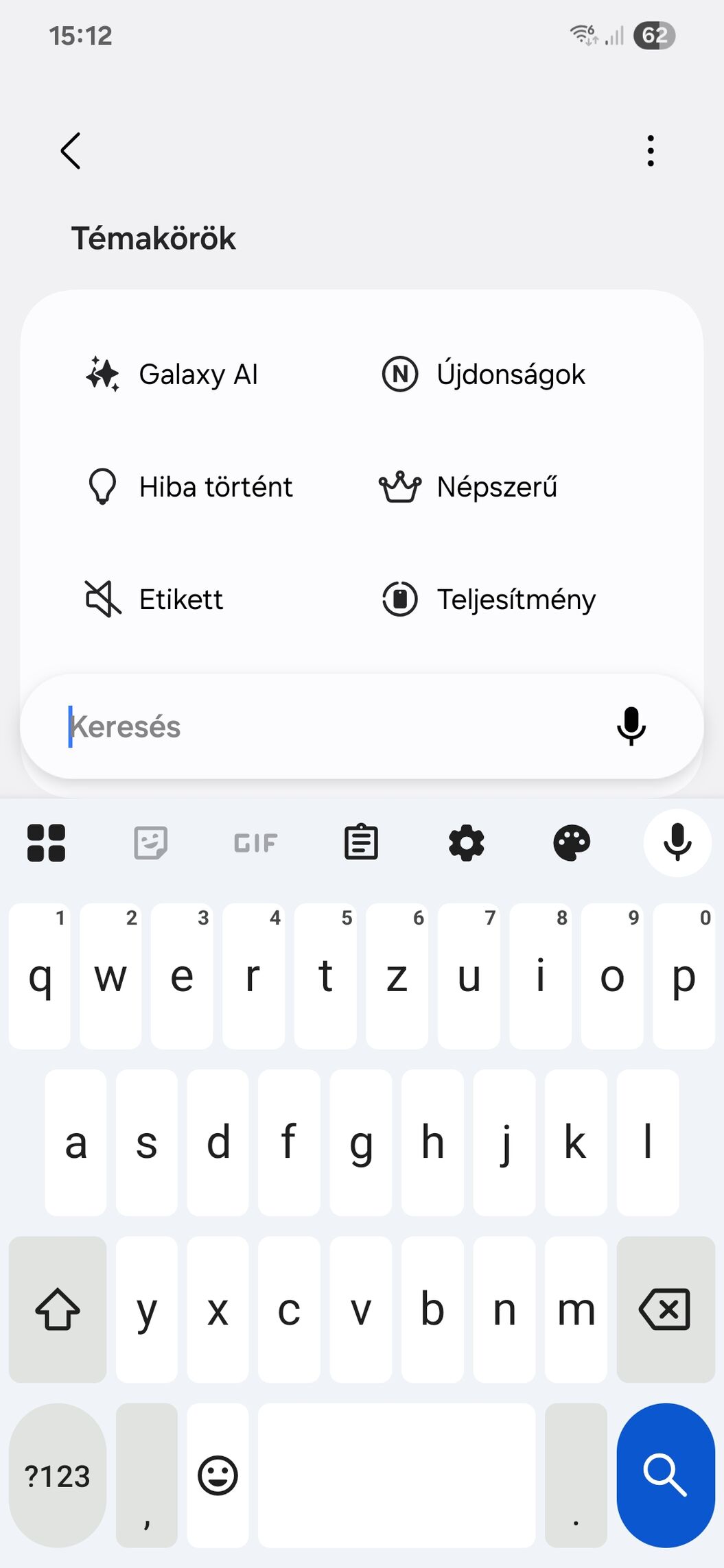Tap the keyboard toolbar's round microphone button
This screenshot has width=724, height=1568.
677,843
